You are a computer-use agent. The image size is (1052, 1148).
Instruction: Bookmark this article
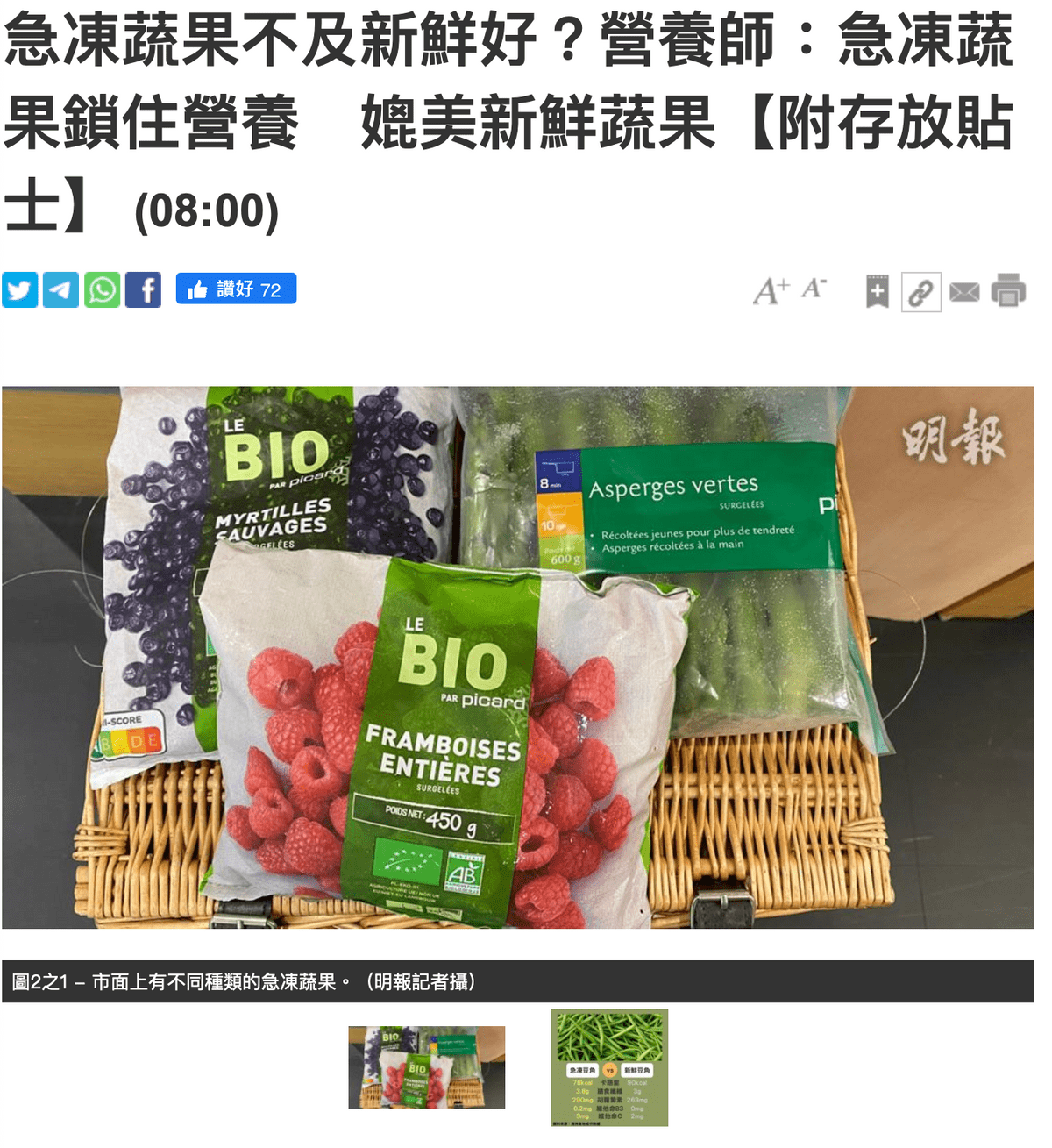point(877,291)
